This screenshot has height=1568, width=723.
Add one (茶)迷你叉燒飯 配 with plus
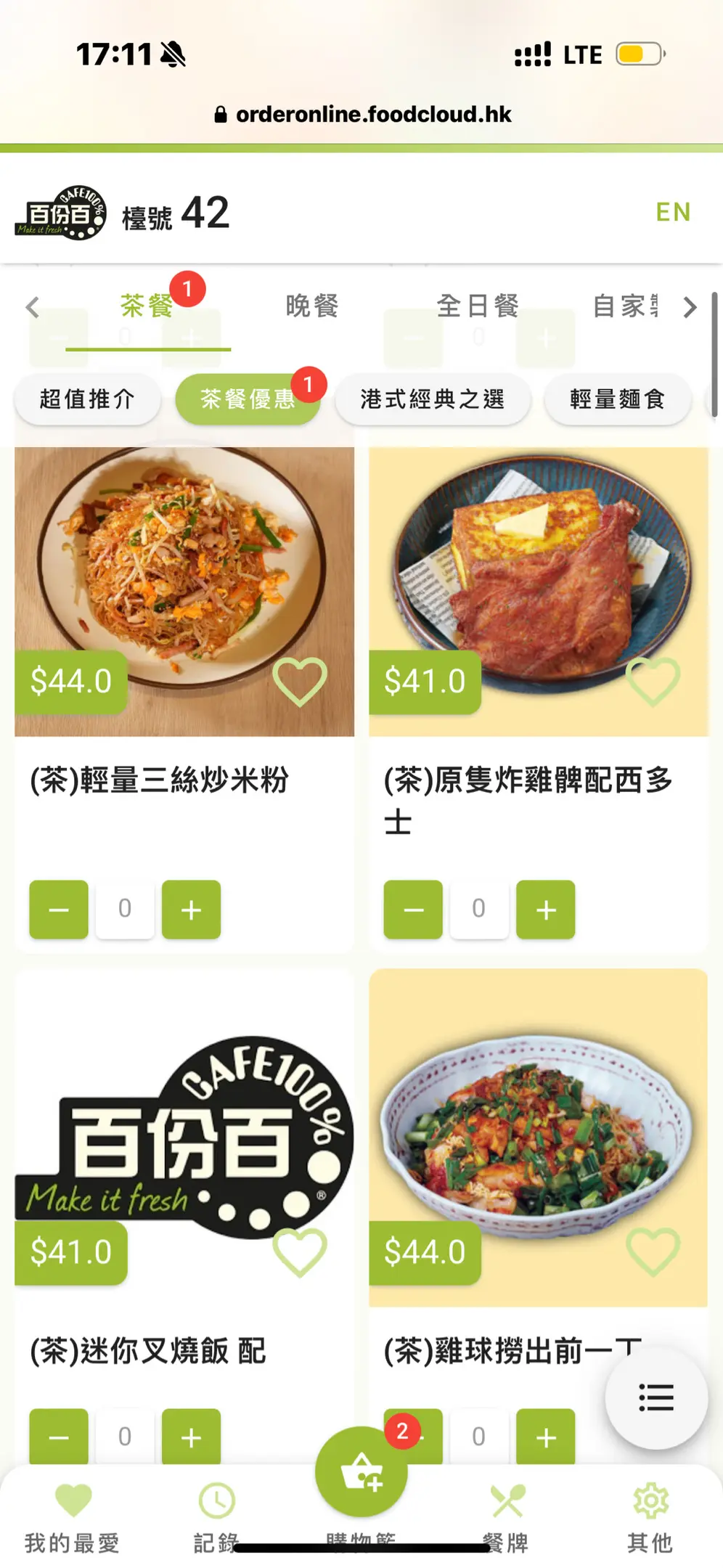[191, 1436]
